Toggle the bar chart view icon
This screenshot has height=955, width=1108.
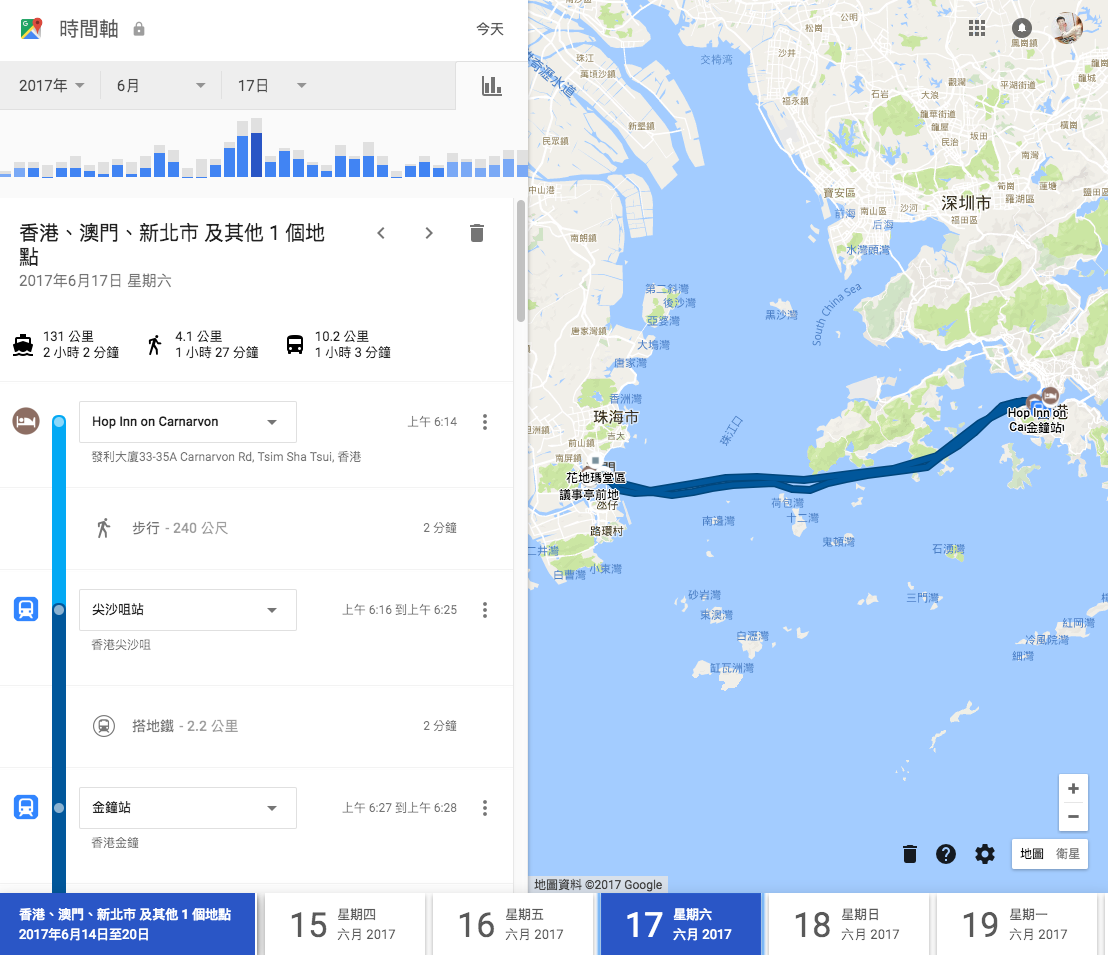coord(491,86)
